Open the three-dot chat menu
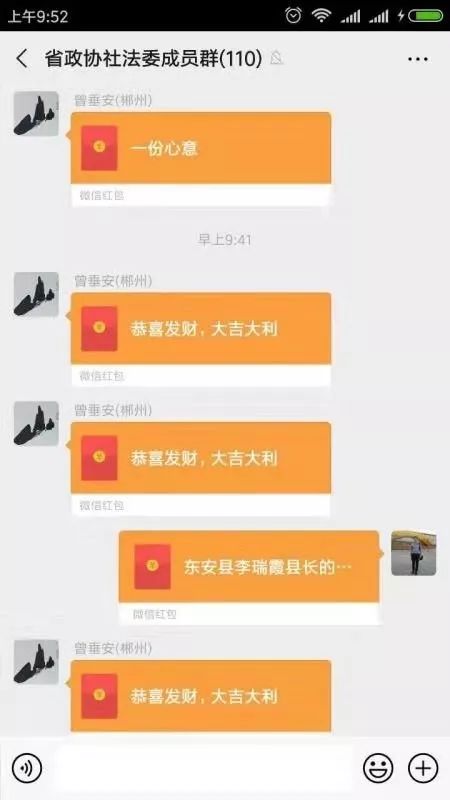This screenshot has width=450, height=800. tap(418, 60)
